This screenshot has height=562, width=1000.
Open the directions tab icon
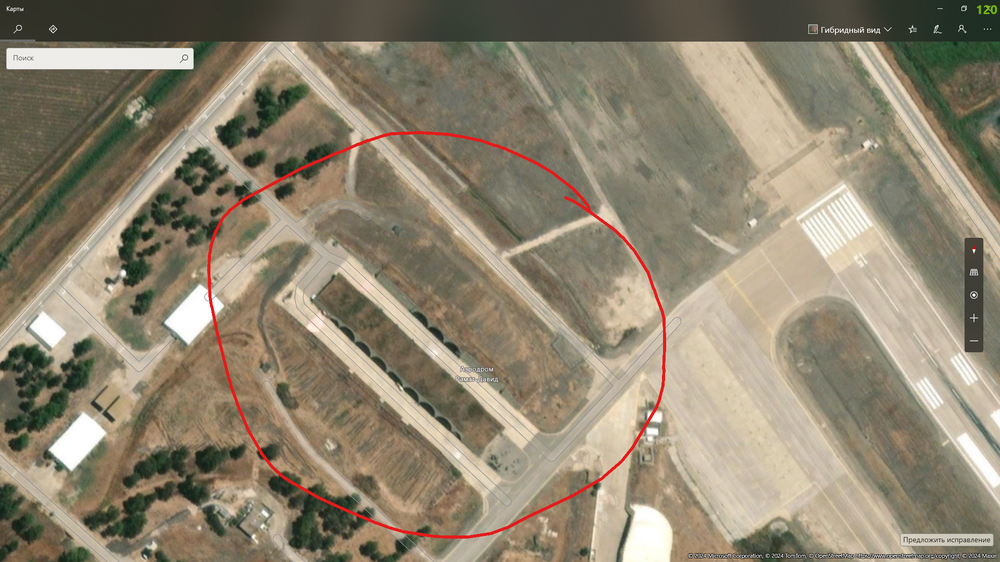53,29
